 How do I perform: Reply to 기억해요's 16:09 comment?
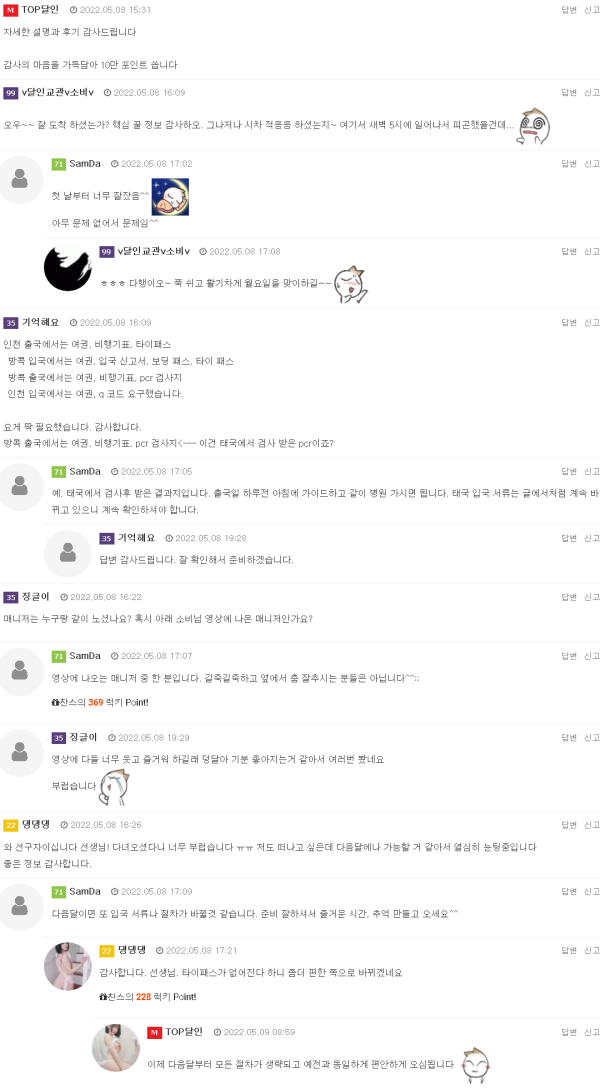tap(568, 322)
